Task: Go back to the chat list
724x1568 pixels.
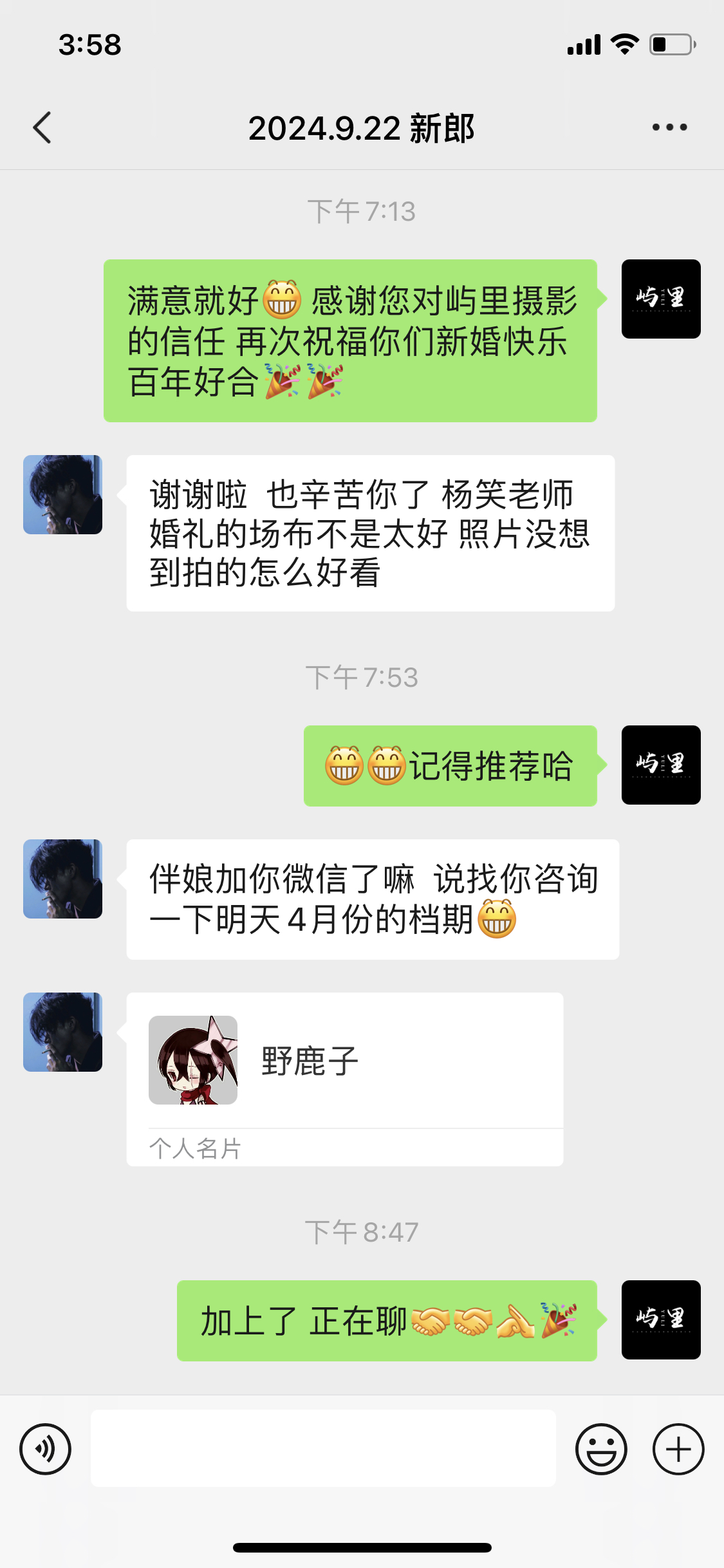Action: click(42, 127)
